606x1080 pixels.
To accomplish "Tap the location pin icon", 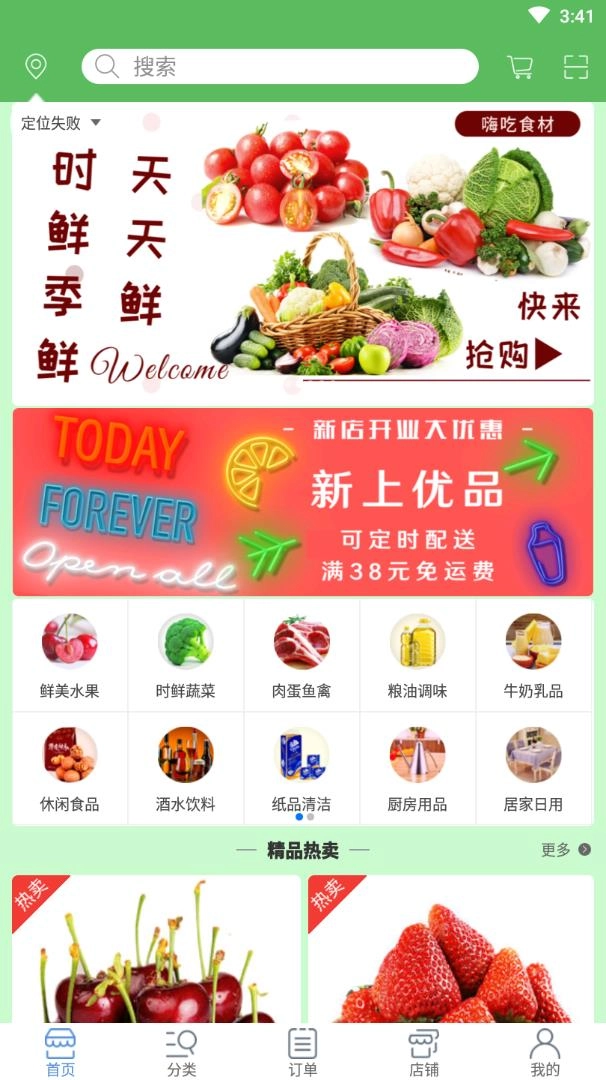I will [x=36, y=67].
